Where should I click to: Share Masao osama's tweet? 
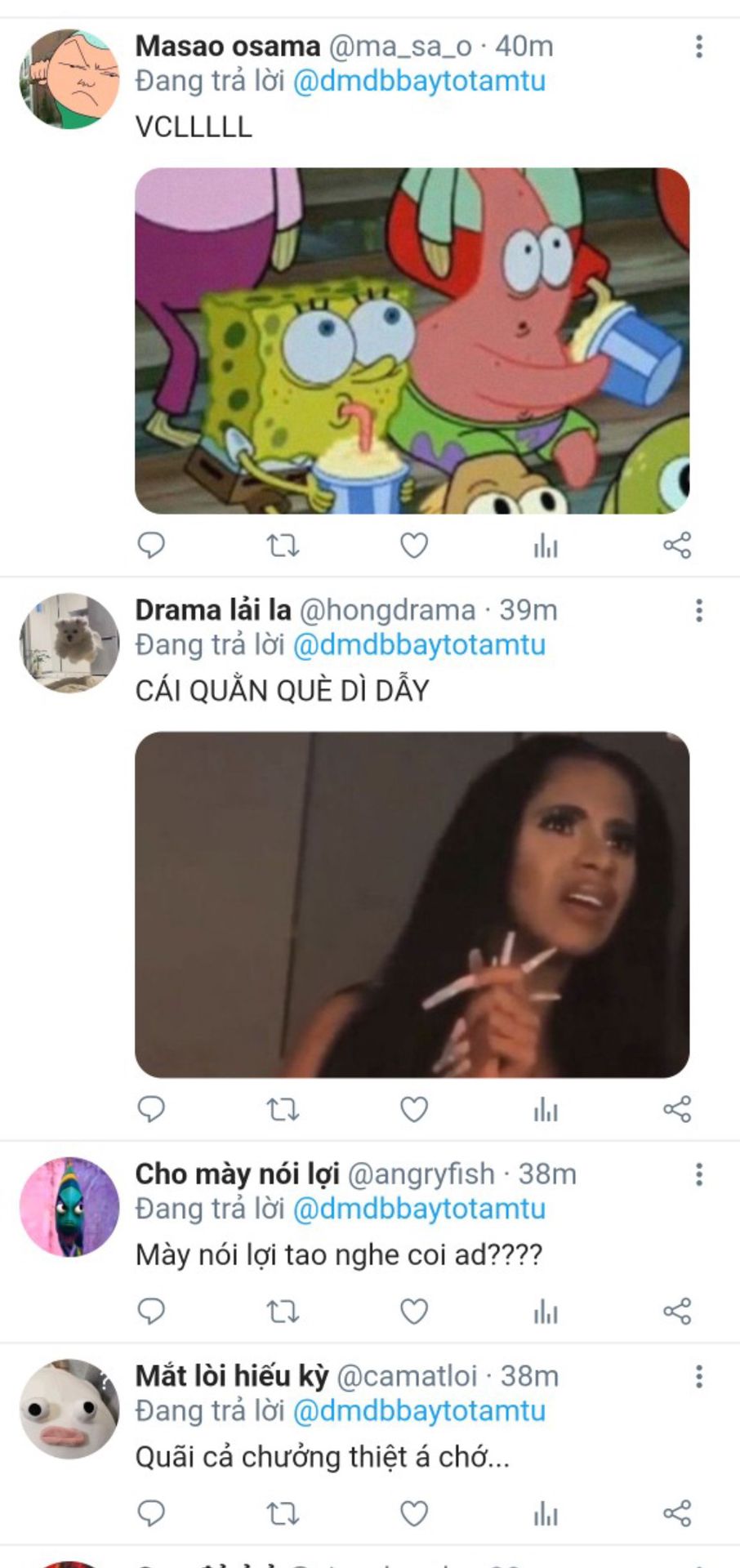pyautogui.click(x=677, y=545)
